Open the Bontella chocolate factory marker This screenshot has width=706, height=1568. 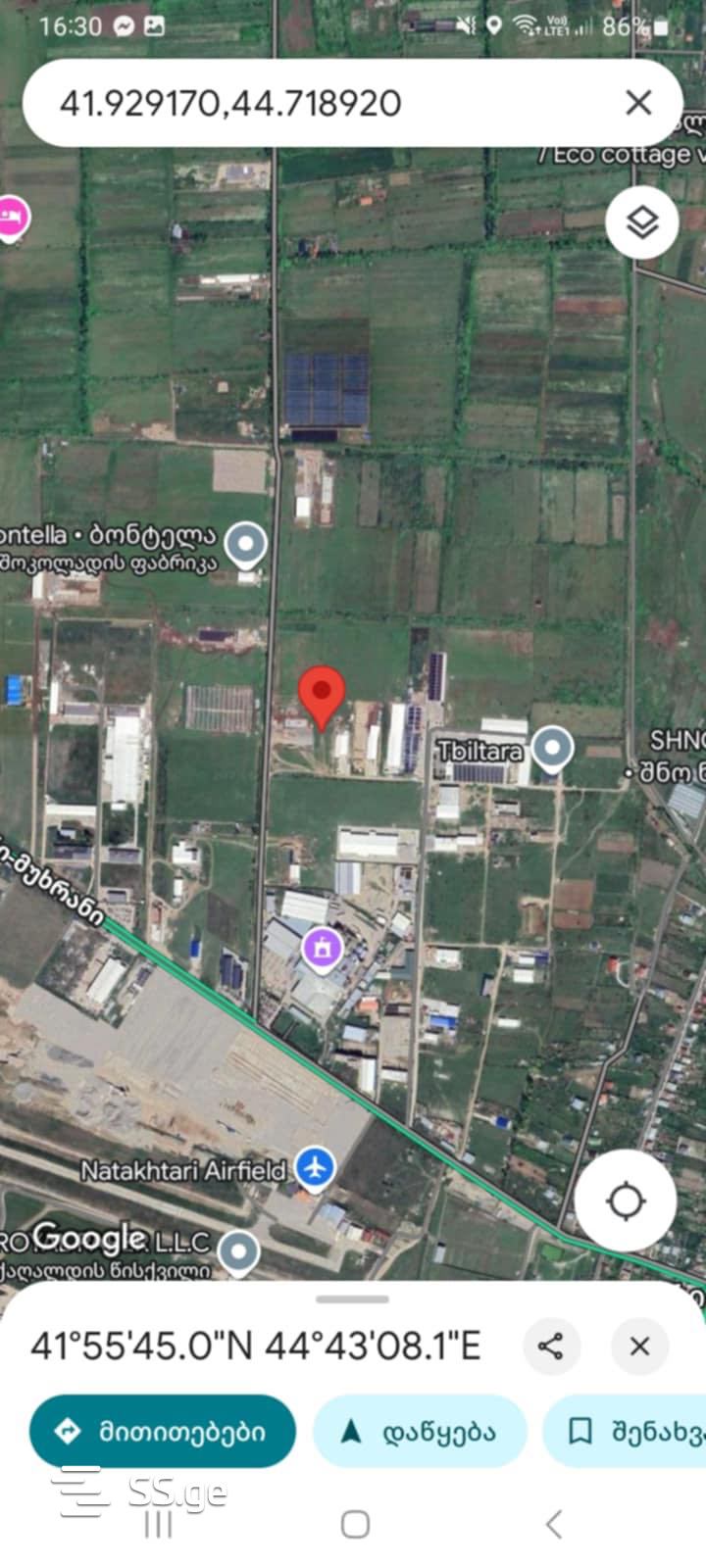(x=245, y=544)
